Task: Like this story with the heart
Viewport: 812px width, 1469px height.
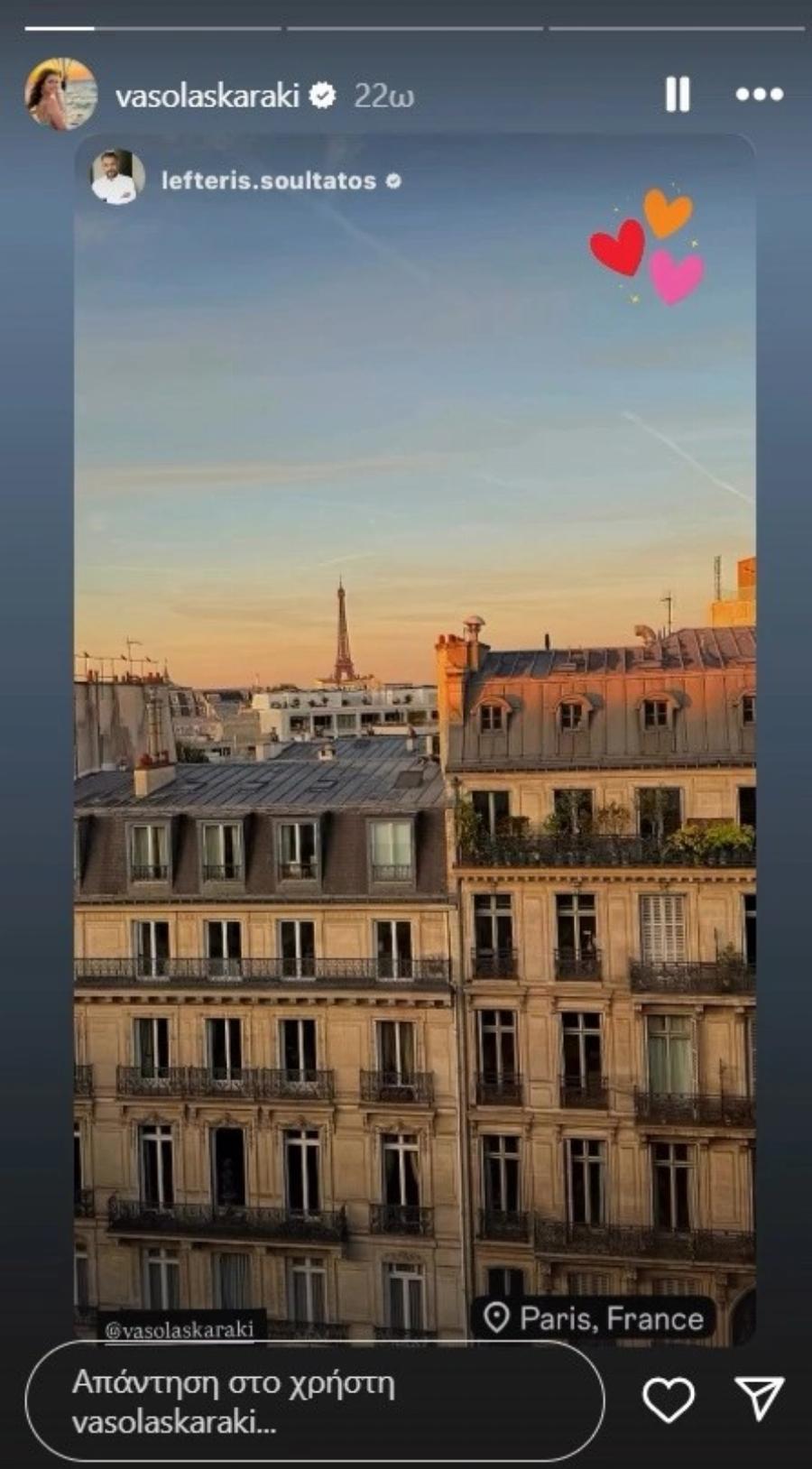Action: coord(669,1400)
